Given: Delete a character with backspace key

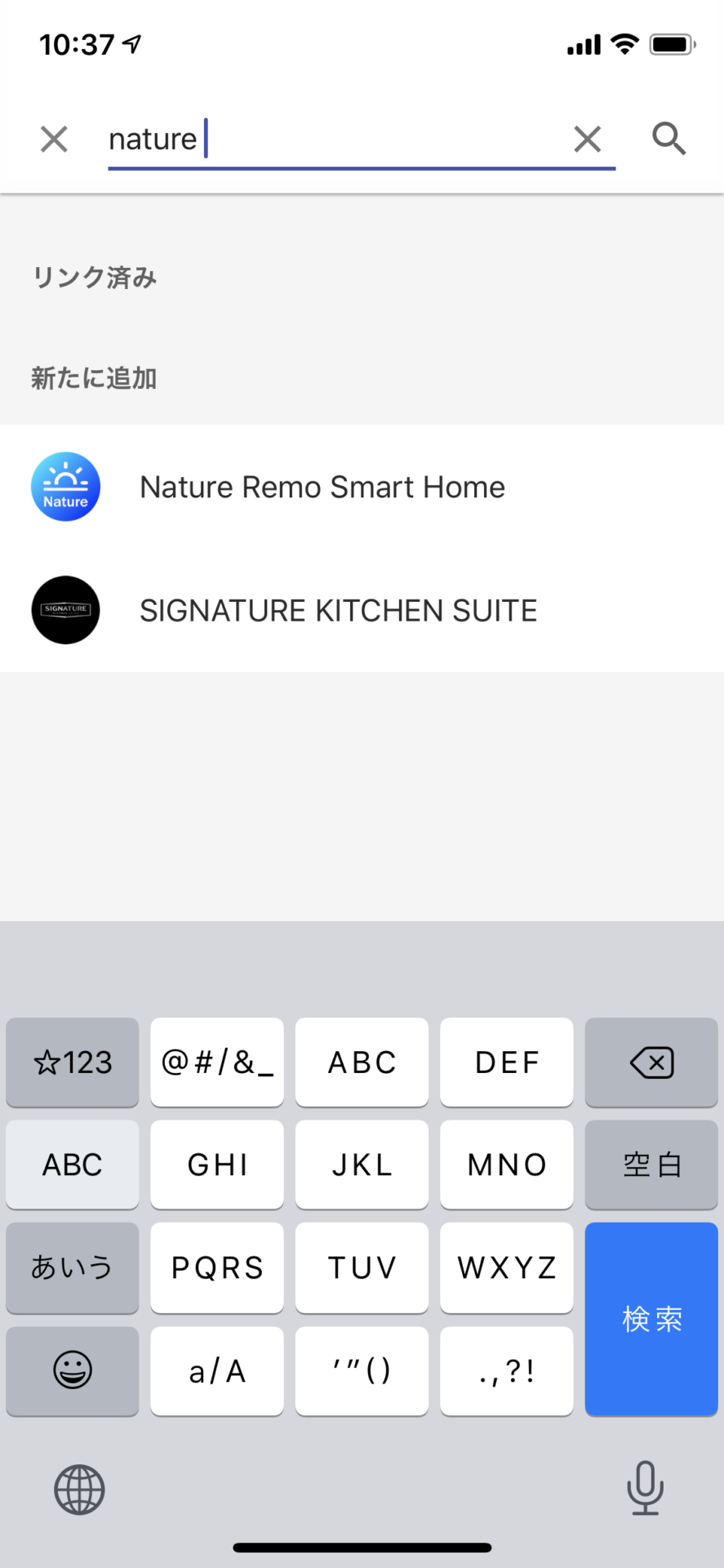Looking at the screenshot, I should [x=651, y=1062].
